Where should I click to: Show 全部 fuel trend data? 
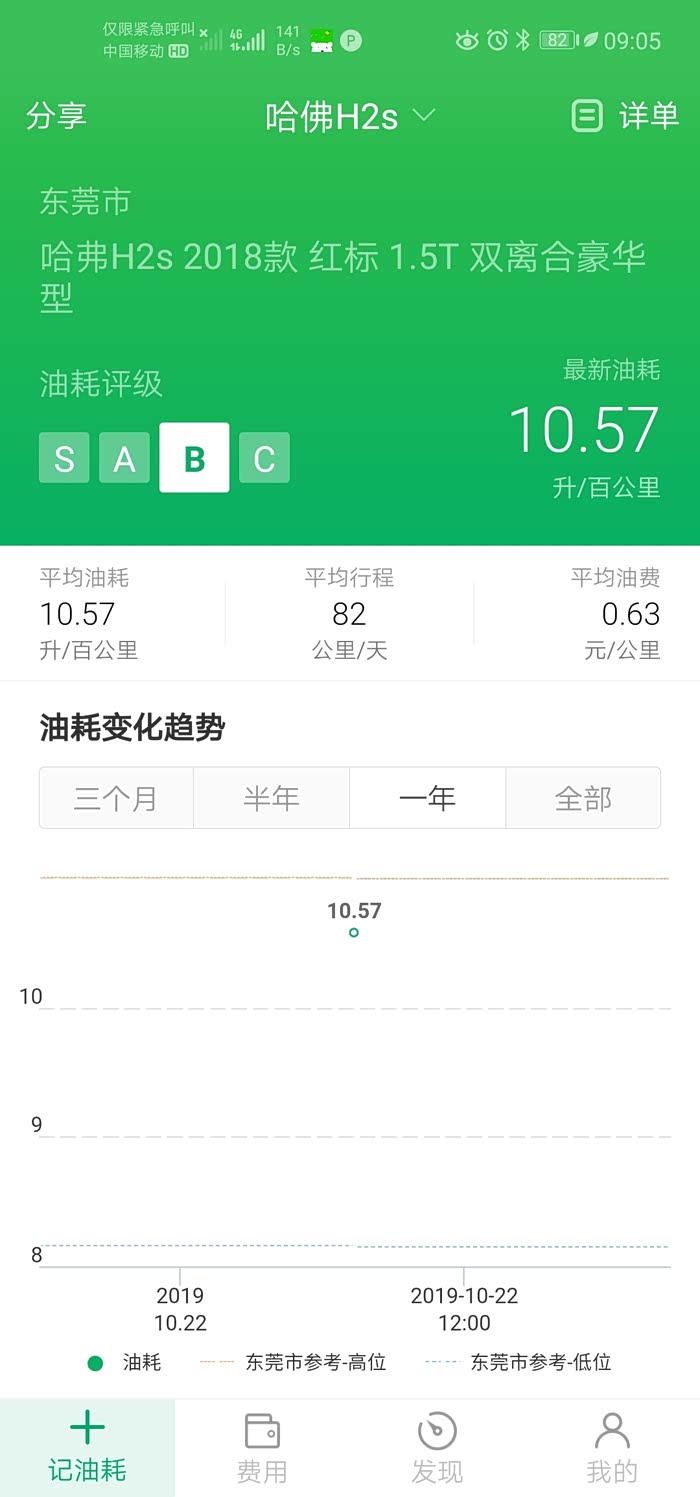(x=583, y=798)
